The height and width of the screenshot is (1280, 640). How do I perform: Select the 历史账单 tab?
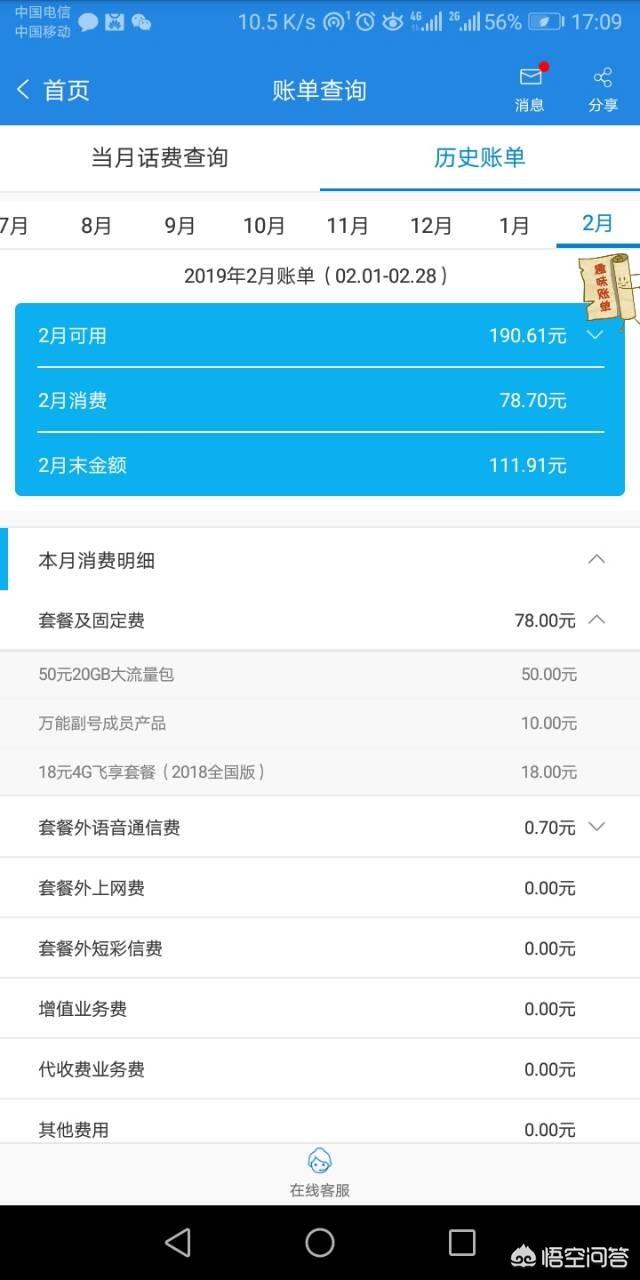pos(480,158)
